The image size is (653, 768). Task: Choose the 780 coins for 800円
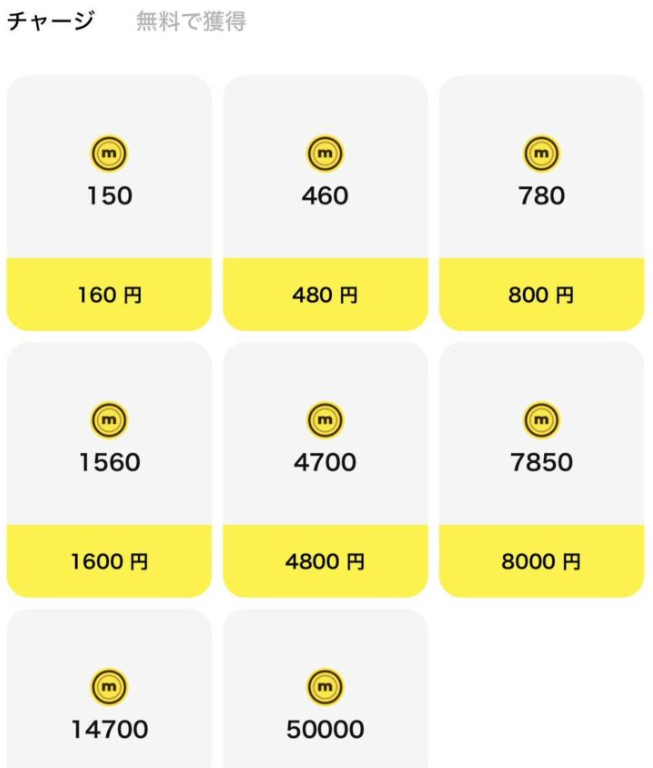click(541, 295)
